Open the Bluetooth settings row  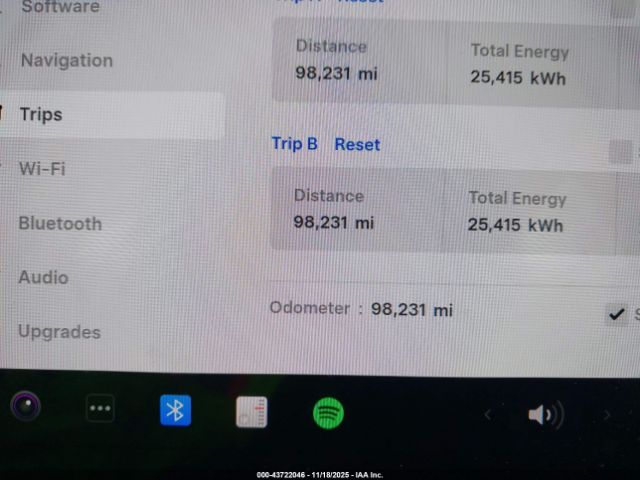60,223
